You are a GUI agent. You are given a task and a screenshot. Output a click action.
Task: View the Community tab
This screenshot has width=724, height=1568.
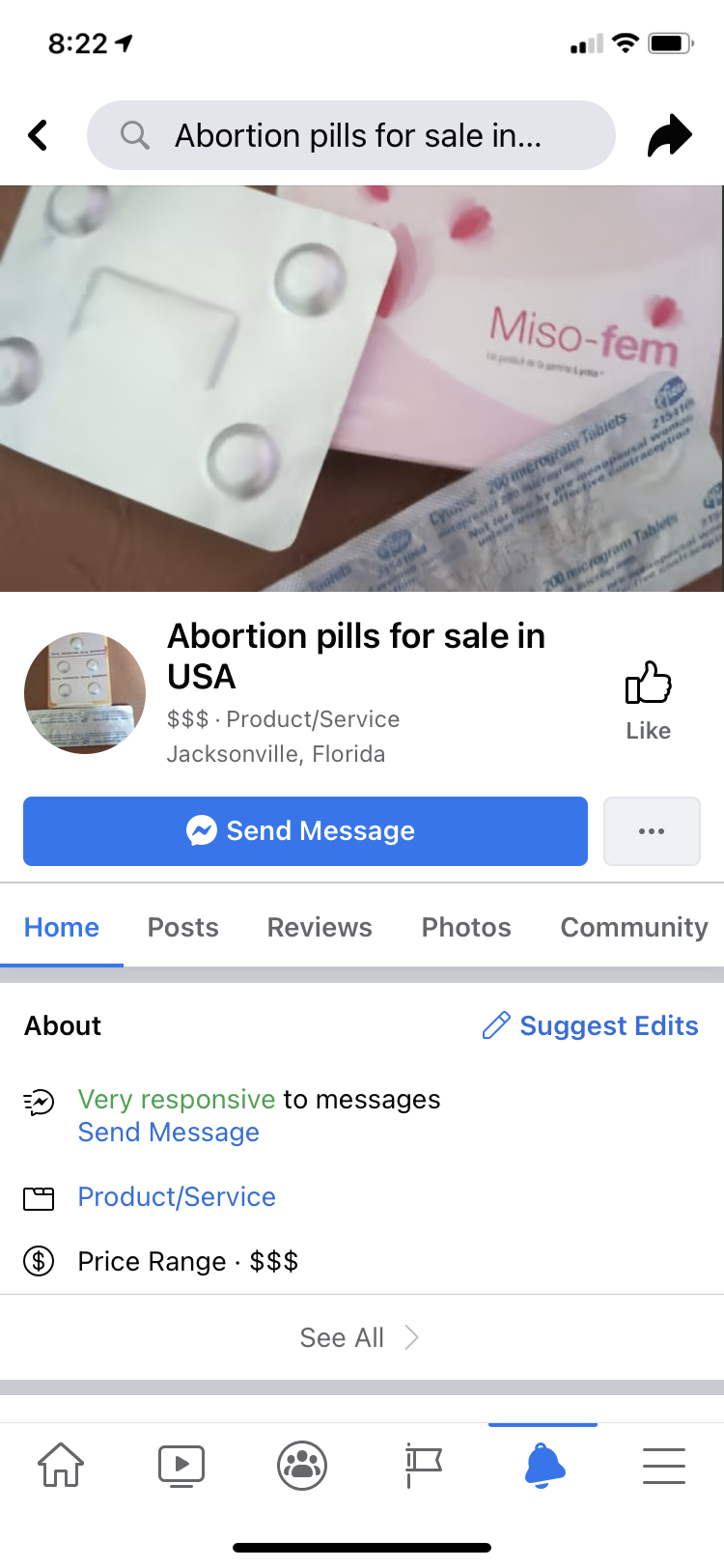tap(634, 927)
